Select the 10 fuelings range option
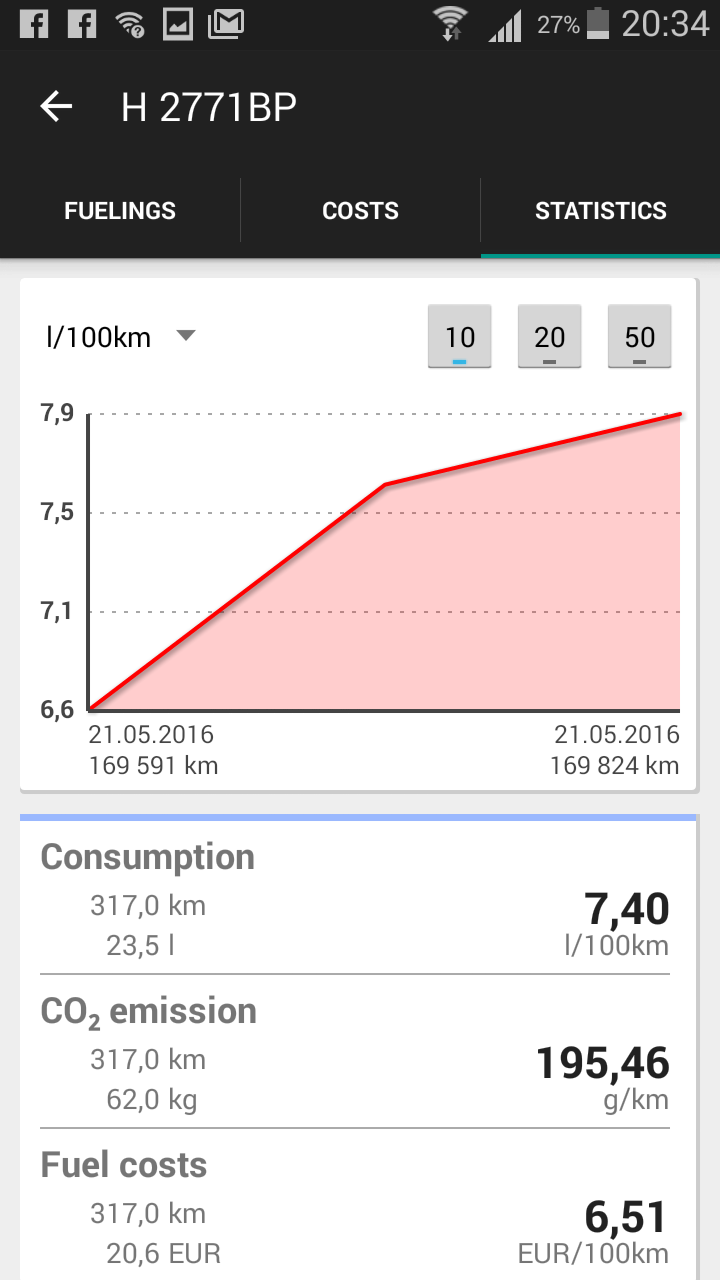 tap(459, 337)
